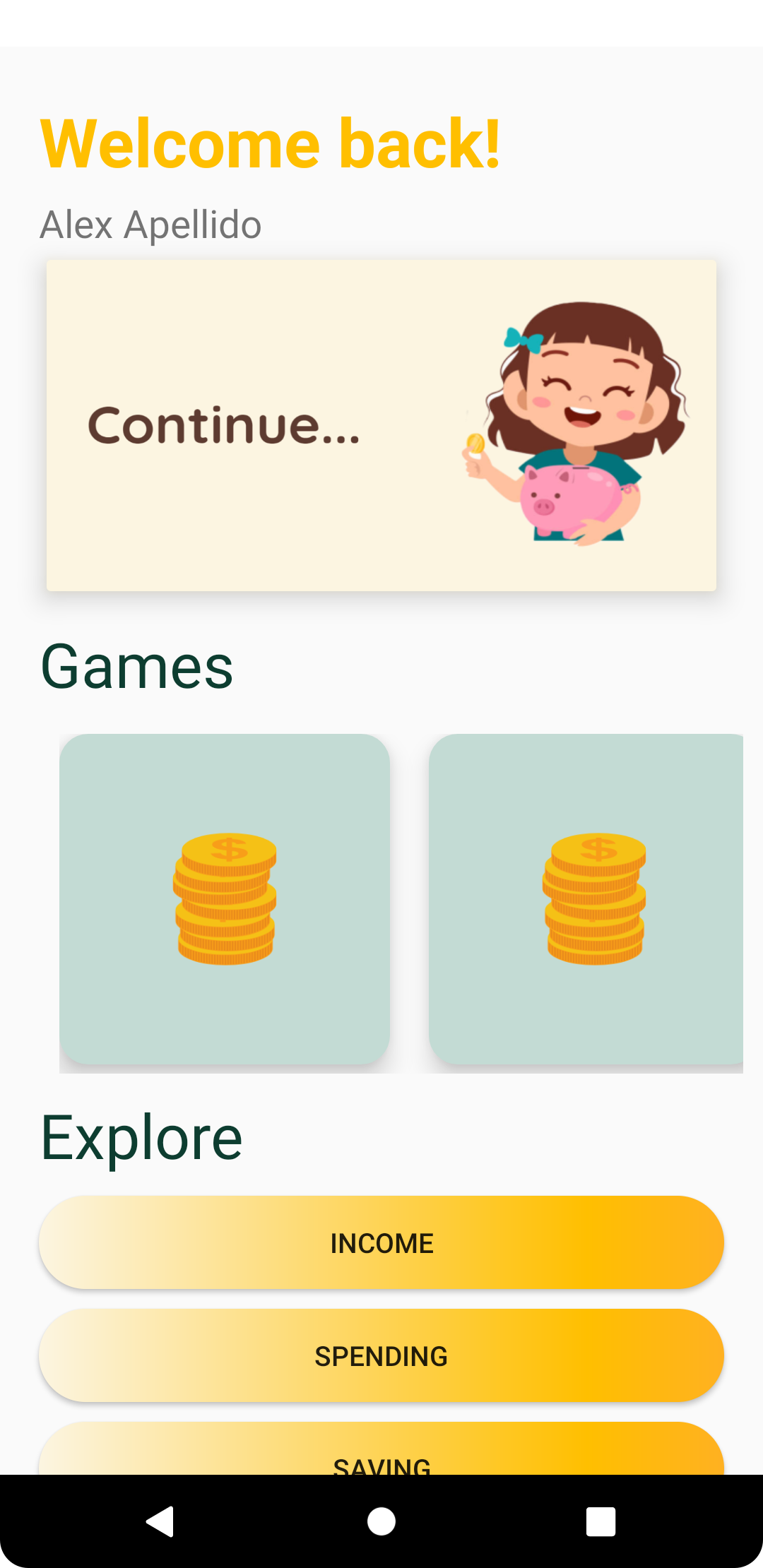
Task: Open the second game card
Action: (586, 898)
